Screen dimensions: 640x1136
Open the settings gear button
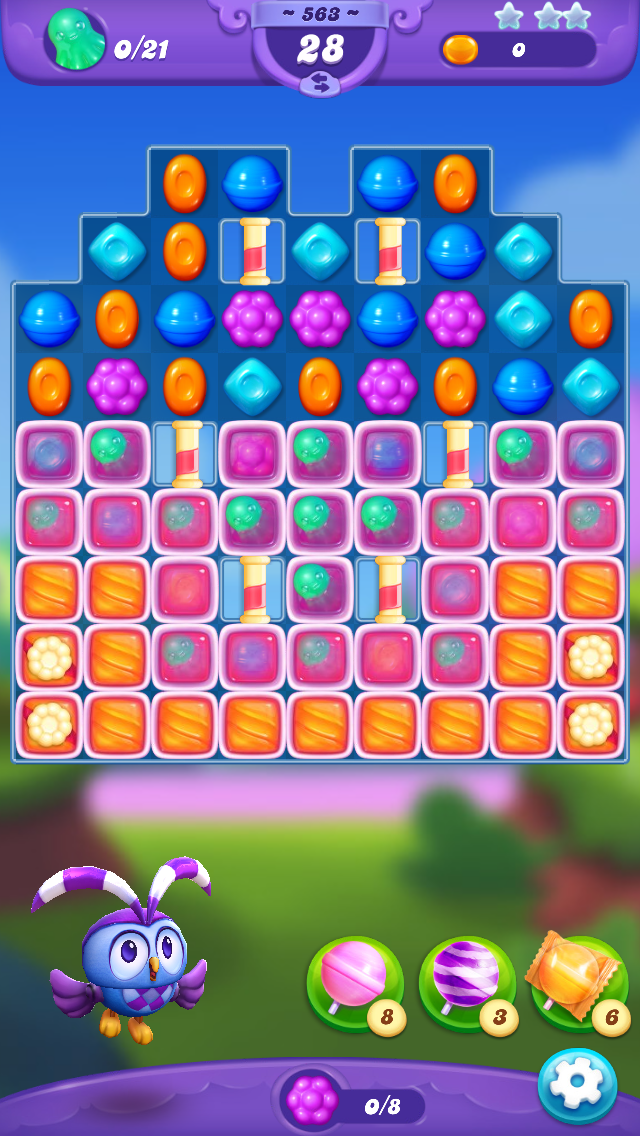(x=577, y=1086)
